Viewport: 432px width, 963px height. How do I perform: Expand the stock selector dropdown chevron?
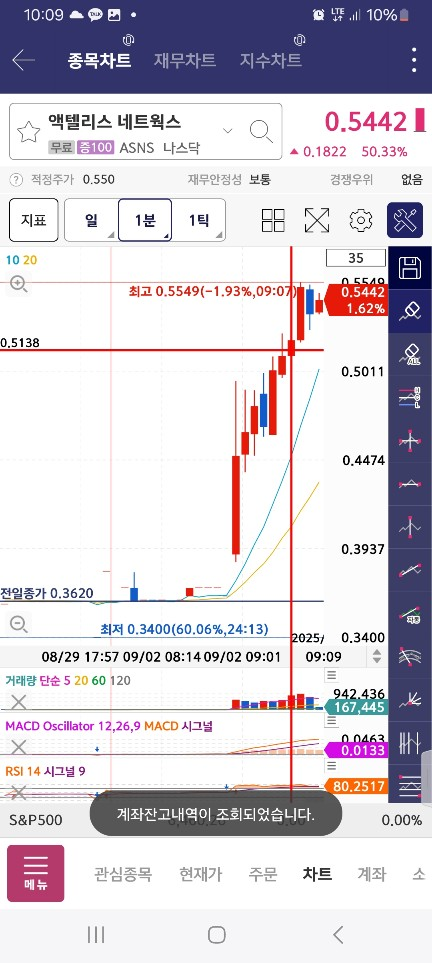pyautogui.click(x=228, y=131)
